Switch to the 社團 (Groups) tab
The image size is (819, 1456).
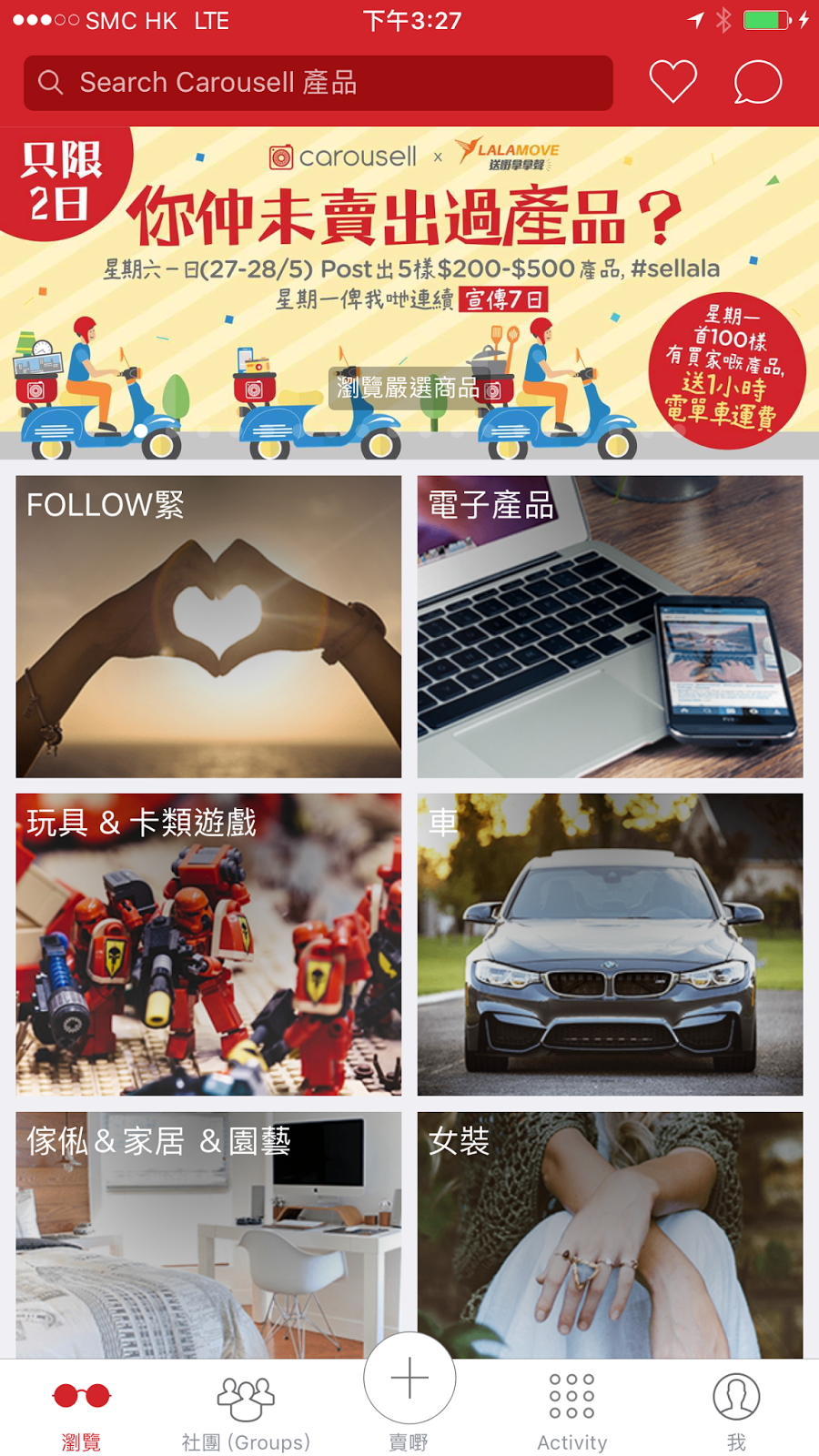(x=246, y=1410)
